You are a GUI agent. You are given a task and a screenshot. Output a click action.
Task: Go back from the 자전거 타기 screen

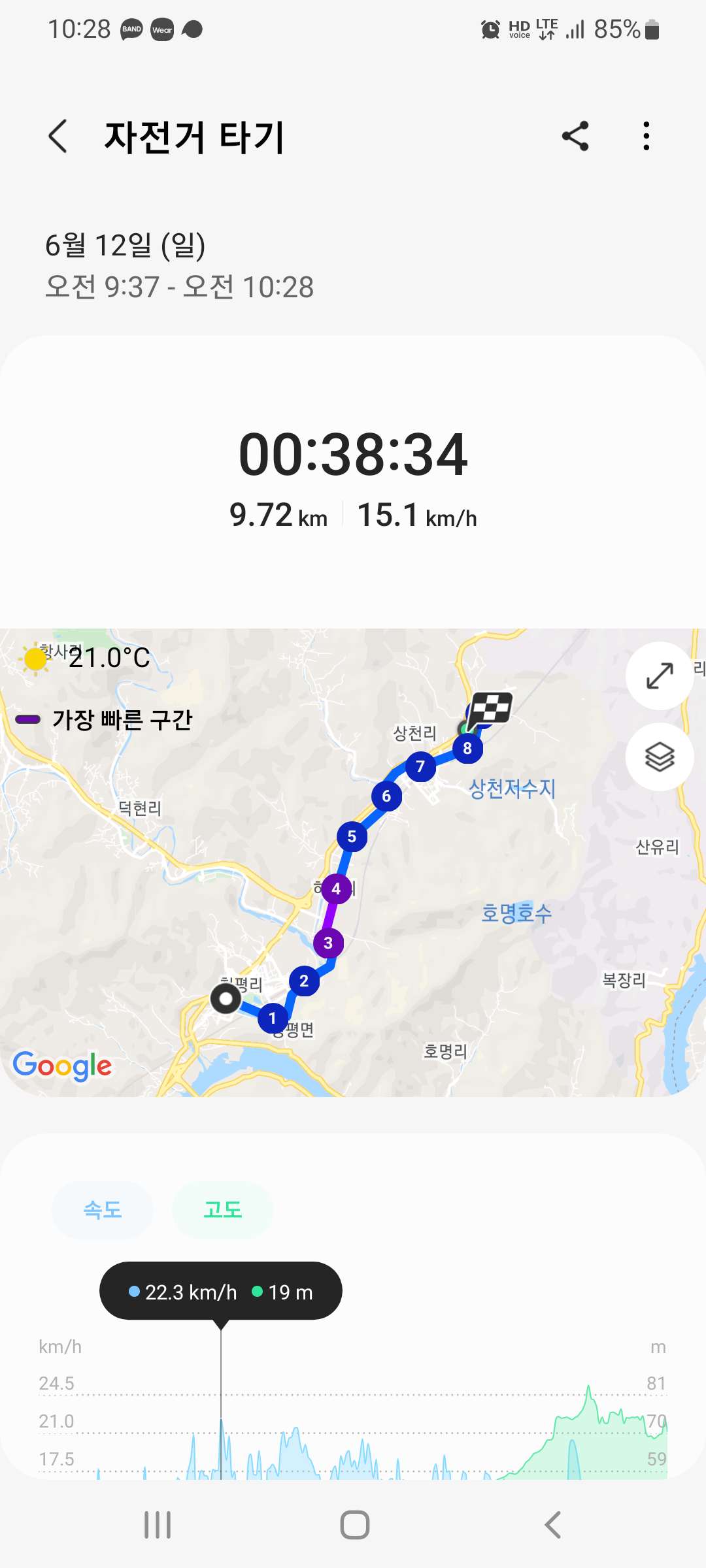pos(58,137)
